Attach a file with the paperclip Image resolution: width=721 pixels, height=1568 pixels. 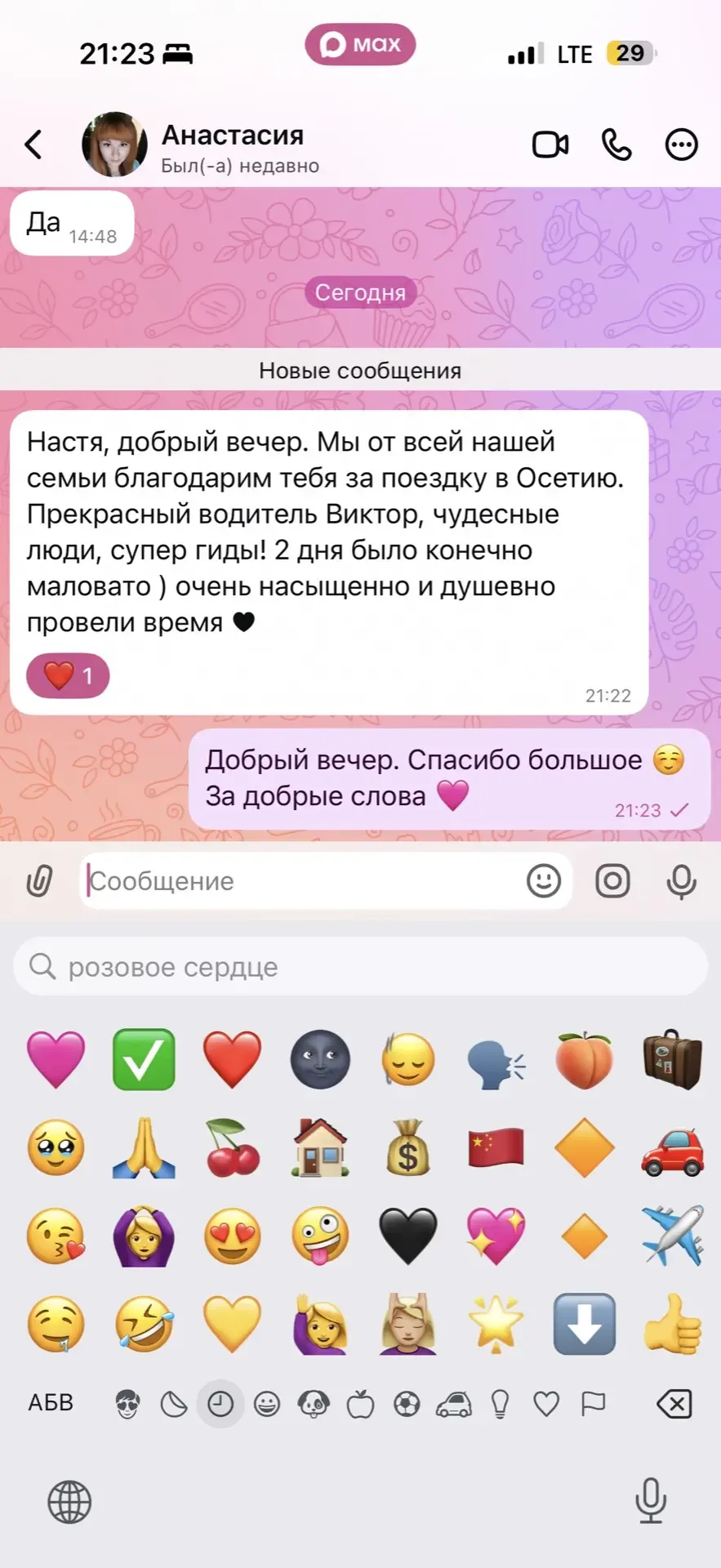pos(39,881)
